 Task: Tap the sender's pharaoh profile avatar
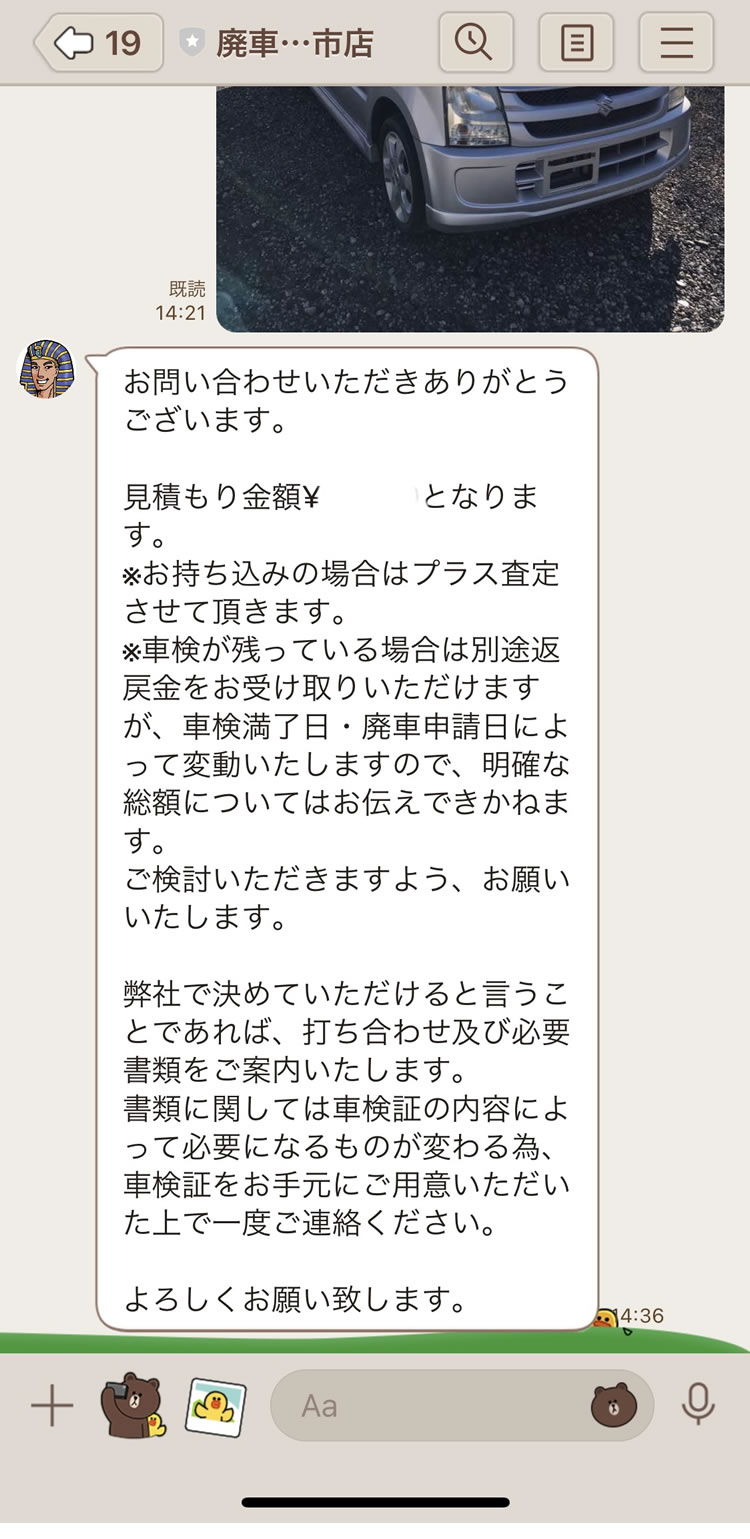(x=47, y=368)
